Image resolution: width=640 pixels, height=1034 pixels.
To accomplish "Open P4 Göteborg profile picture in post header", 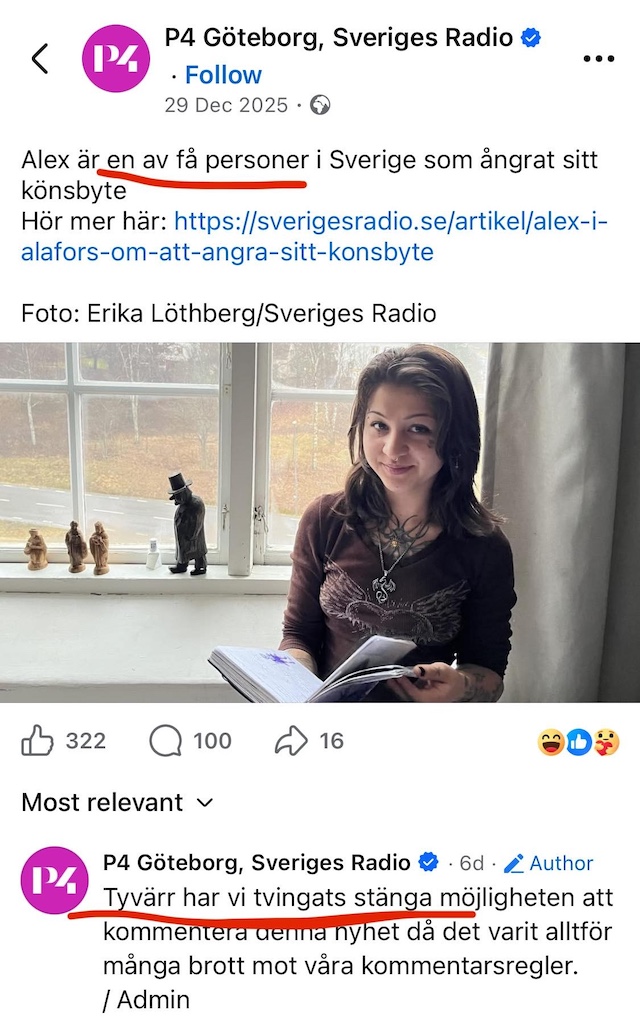I will (x=115, y=59).
